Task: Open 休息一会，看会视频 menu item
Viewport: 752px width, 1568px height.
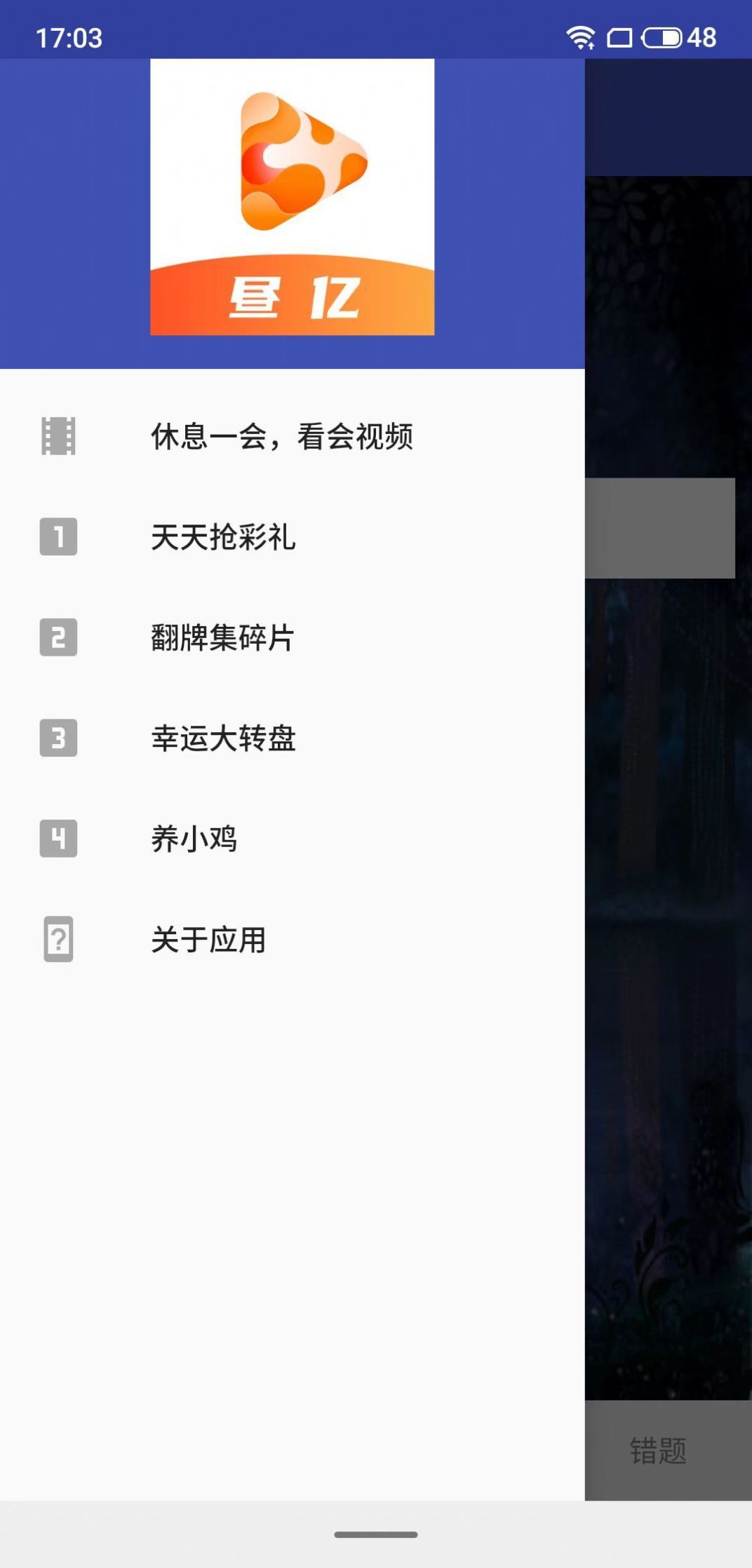Action: [x=281, y=436]
